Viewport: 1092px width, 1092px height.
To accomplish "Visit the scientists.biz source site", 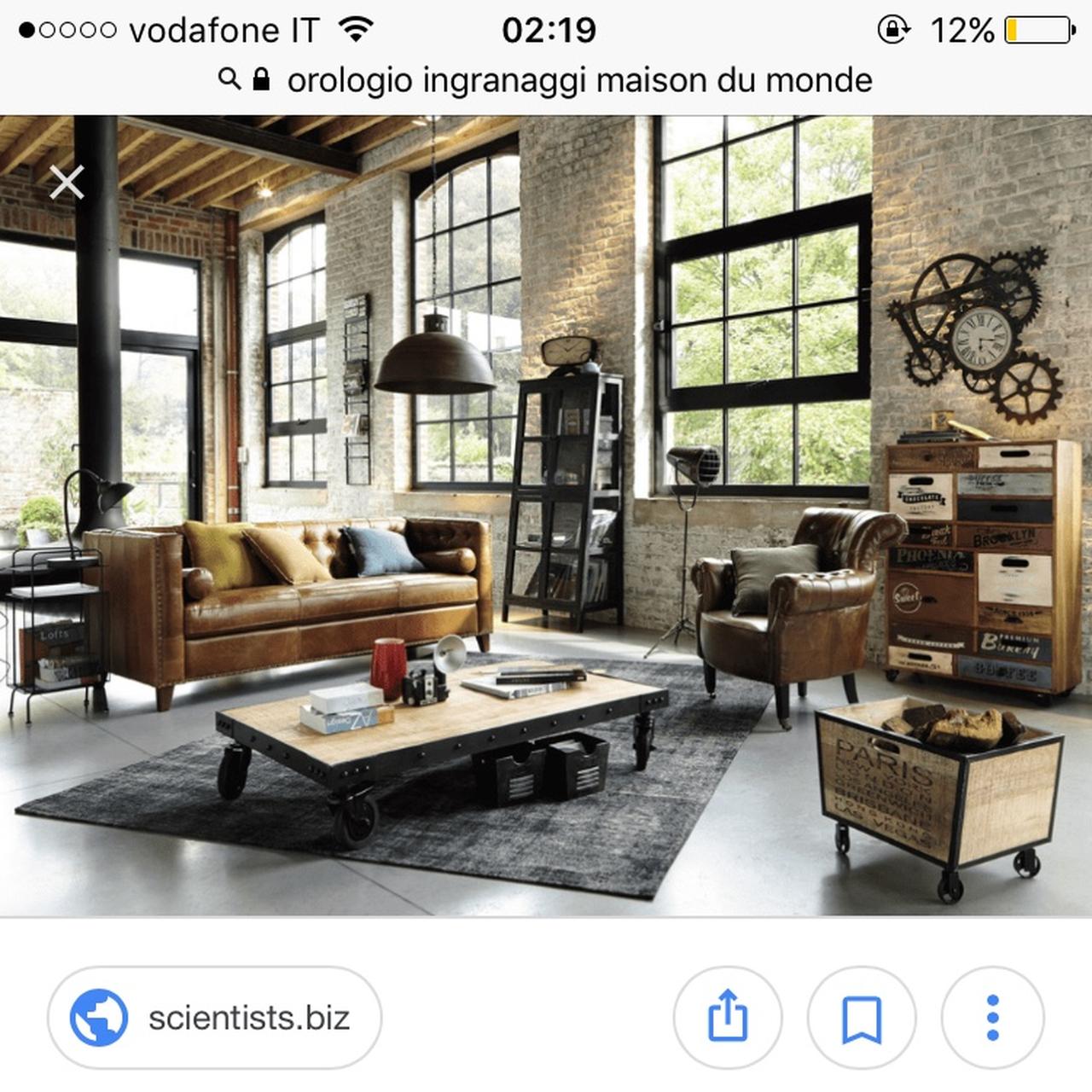I will [215, 1017].
